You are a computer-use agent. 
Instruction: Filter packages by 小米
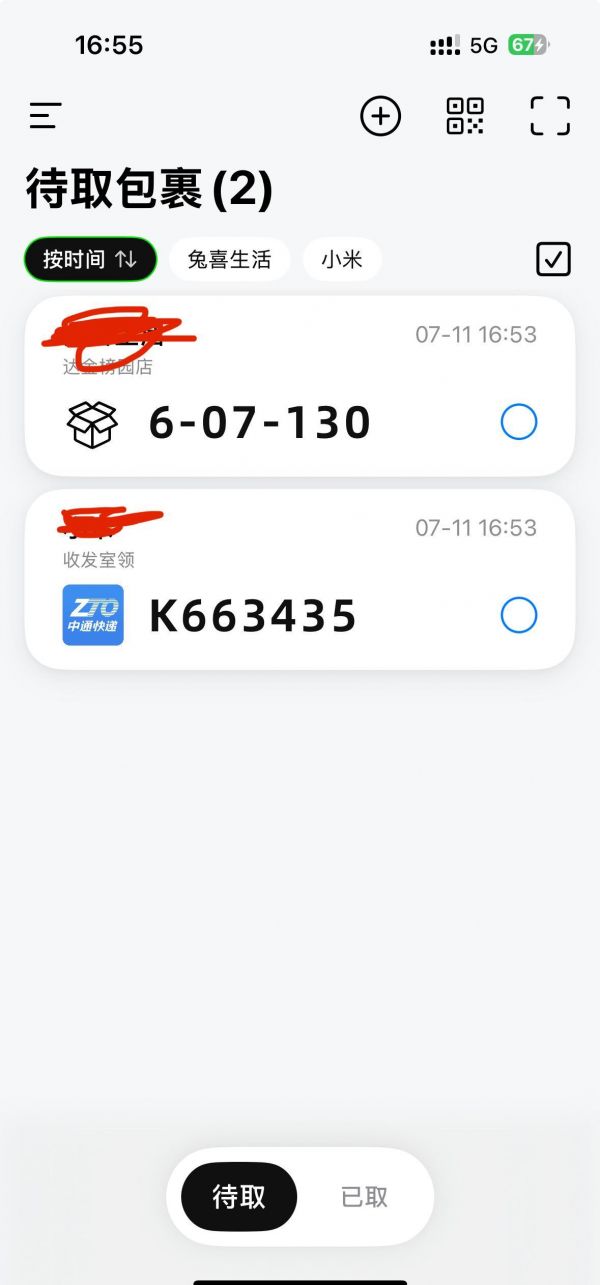point(342,260)
